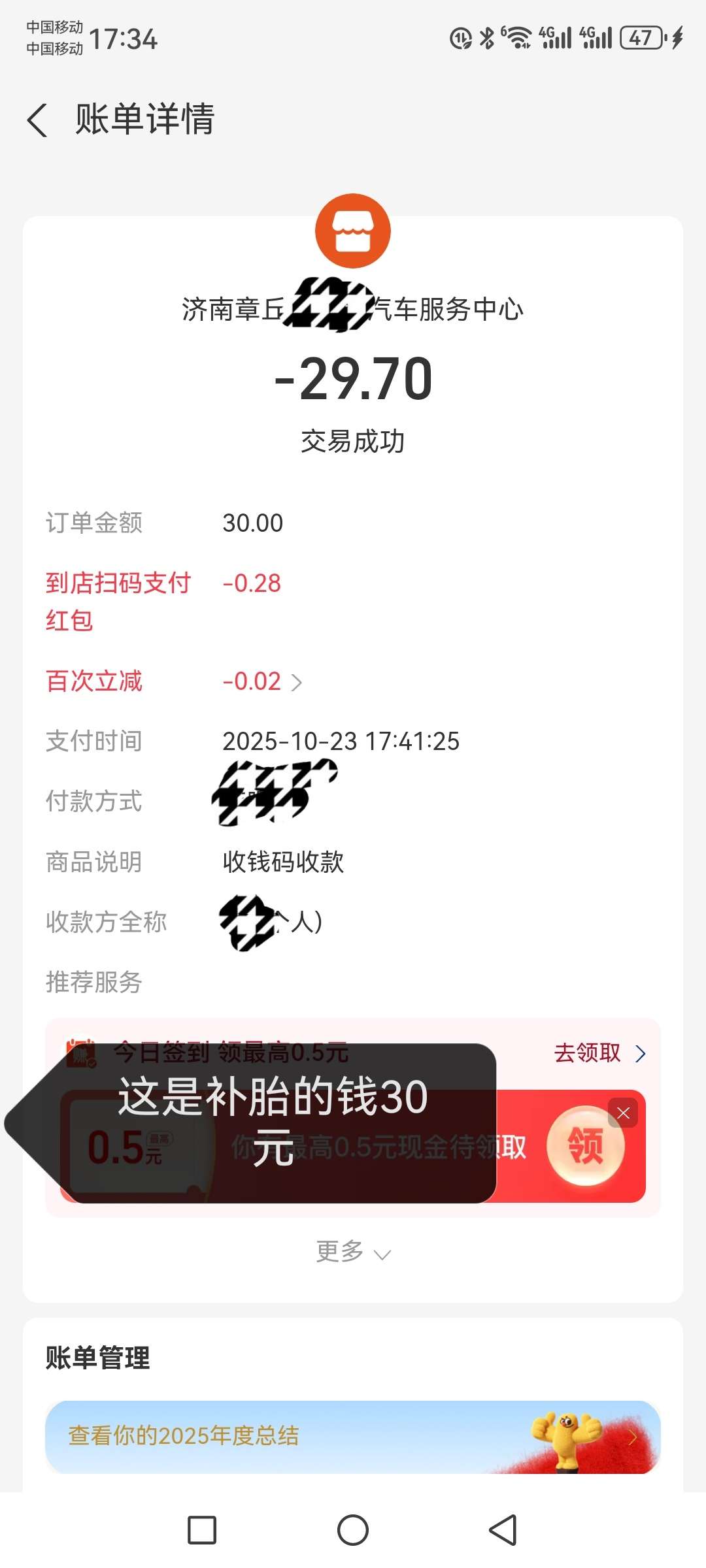
Task: Open the merchant storefront icon
Action: pyautogui.click(x=353, y=231)
